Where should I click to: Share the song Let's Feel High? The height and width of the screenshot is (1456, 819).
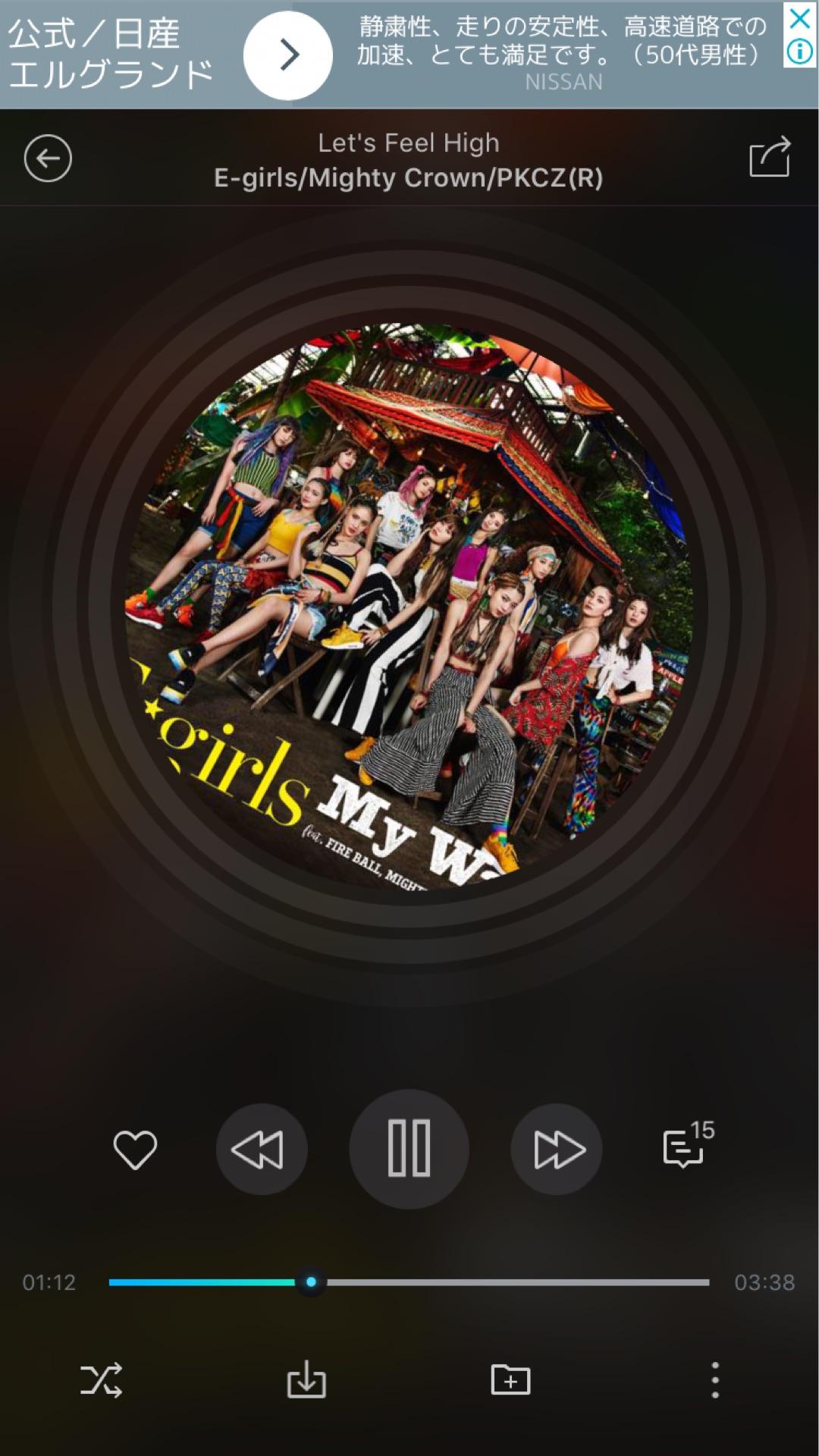point(770,158)
